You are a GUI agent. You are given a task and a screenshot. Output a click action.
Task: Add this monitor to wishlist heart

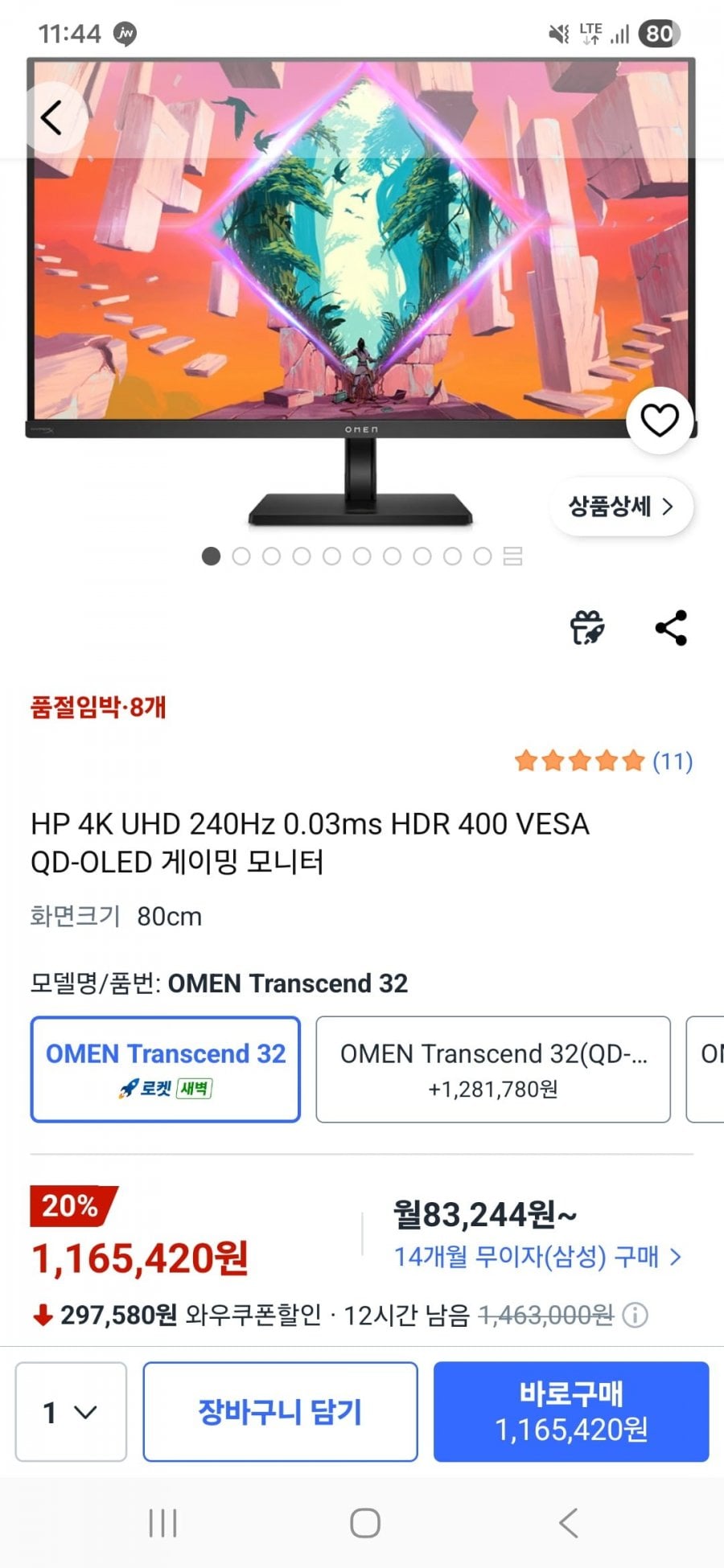click(x=659, y=420)
